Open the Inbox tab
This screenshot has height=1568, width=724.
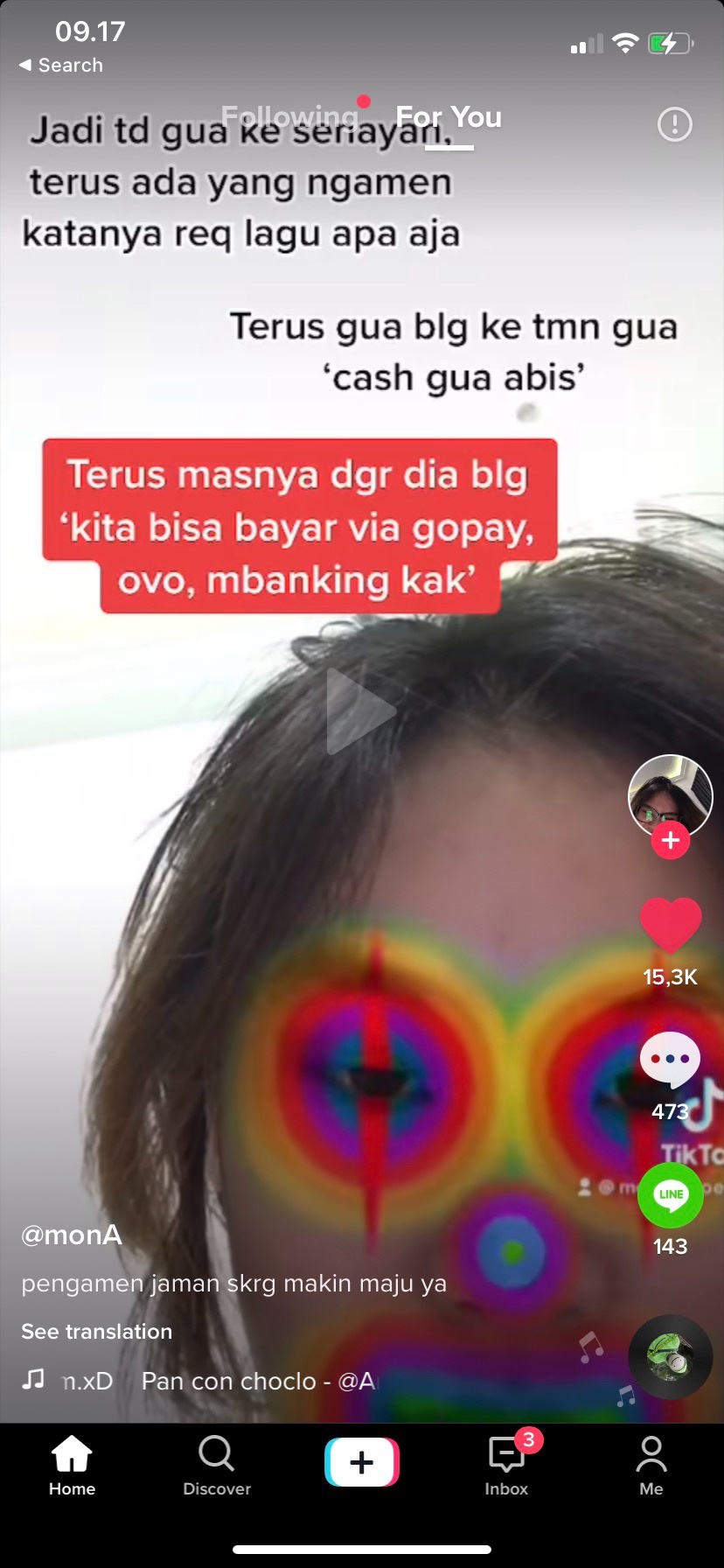pos(507,1466)
